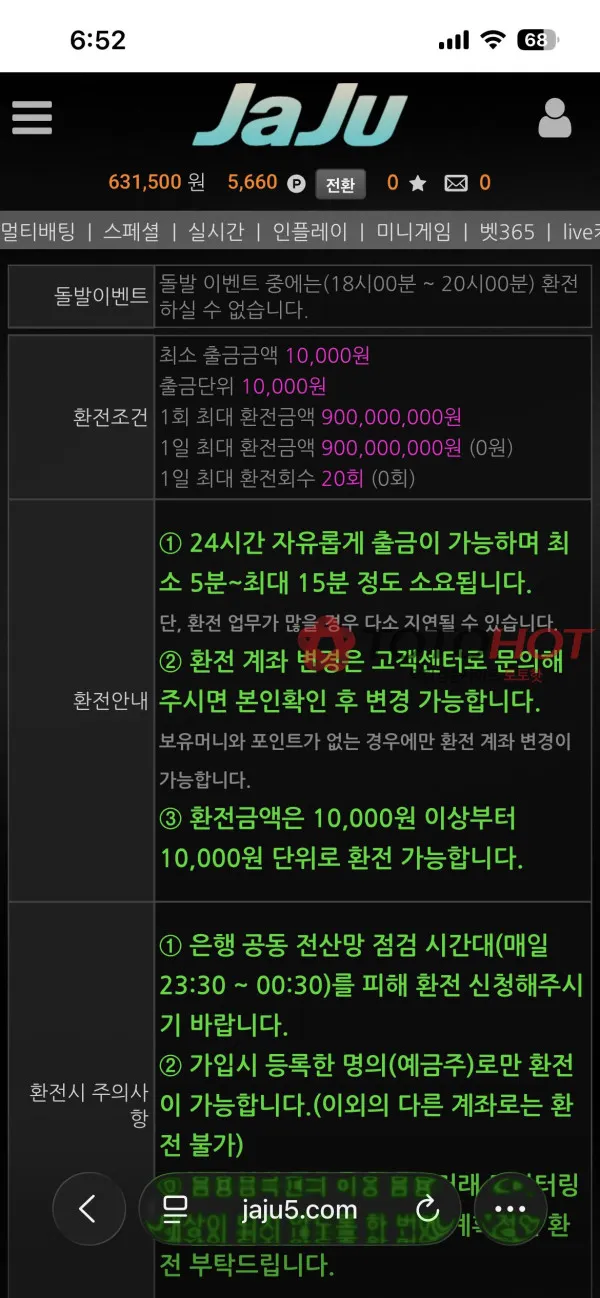Switch to the 실시간 tab
This screenshot has height=1298, width=600.
pyautogui.click(x=216, y=232)
